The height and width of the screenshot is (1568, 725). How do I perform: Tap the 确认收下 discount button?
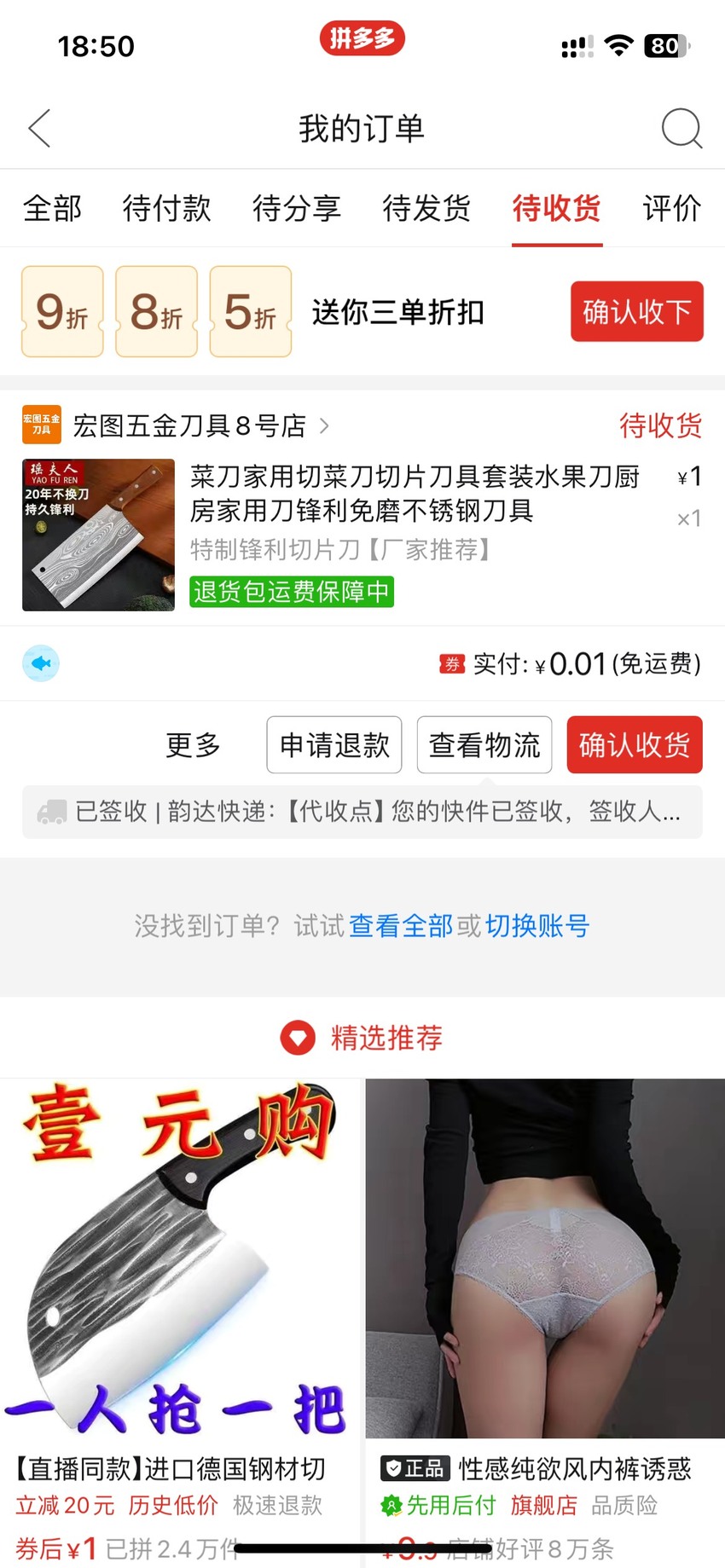pyautogui.click(x=637, y=311)
